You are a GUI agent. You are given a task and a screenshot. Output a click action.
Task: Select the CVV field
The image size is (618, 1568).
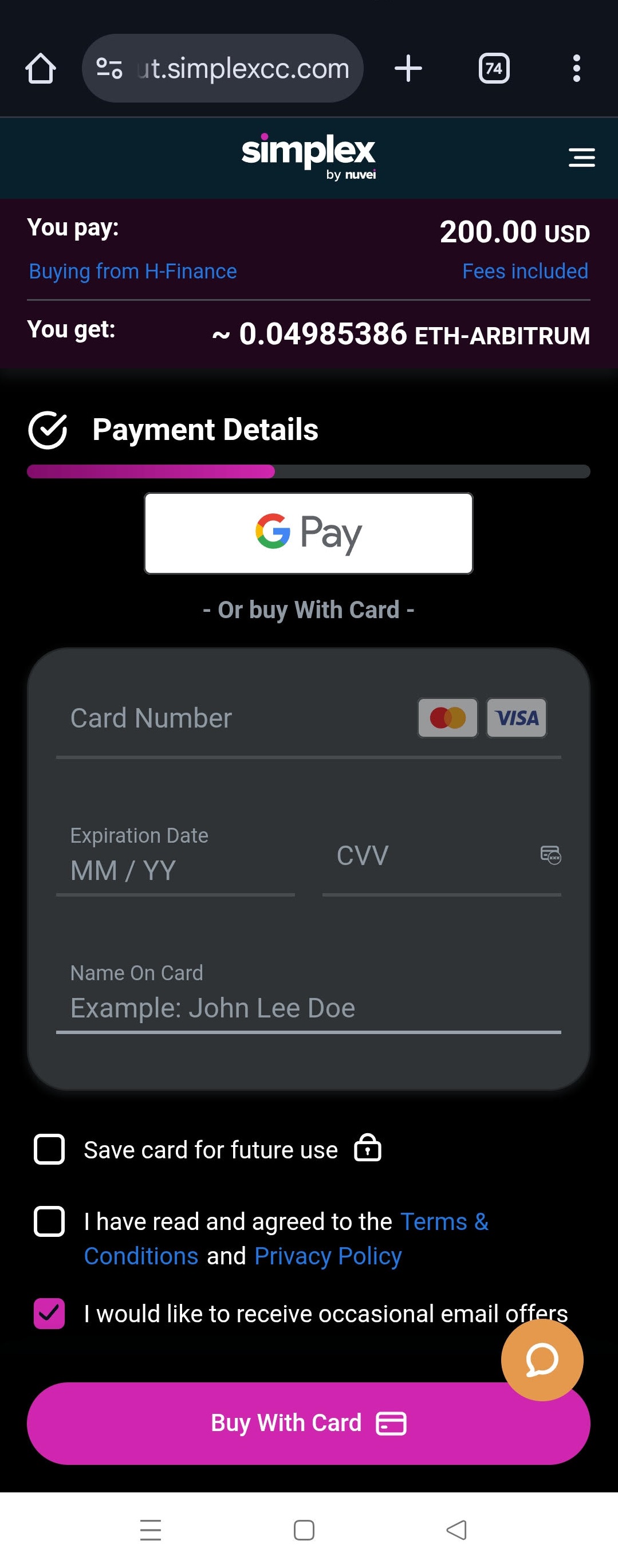[426, 855]
